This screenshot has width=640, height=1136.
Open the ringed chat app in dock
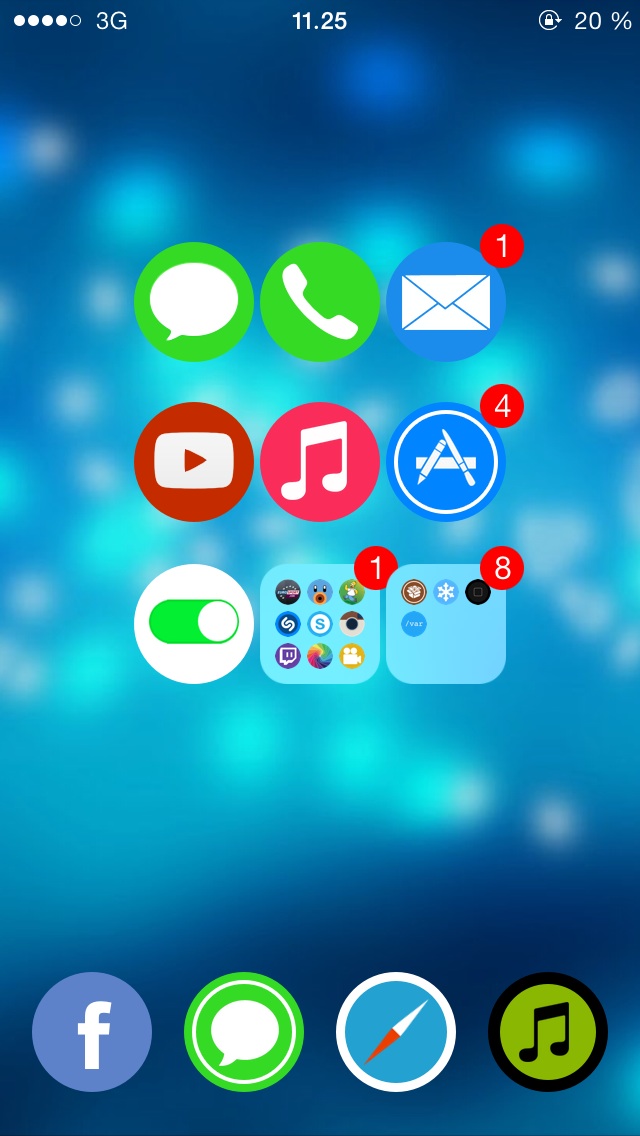(244, 1032)
